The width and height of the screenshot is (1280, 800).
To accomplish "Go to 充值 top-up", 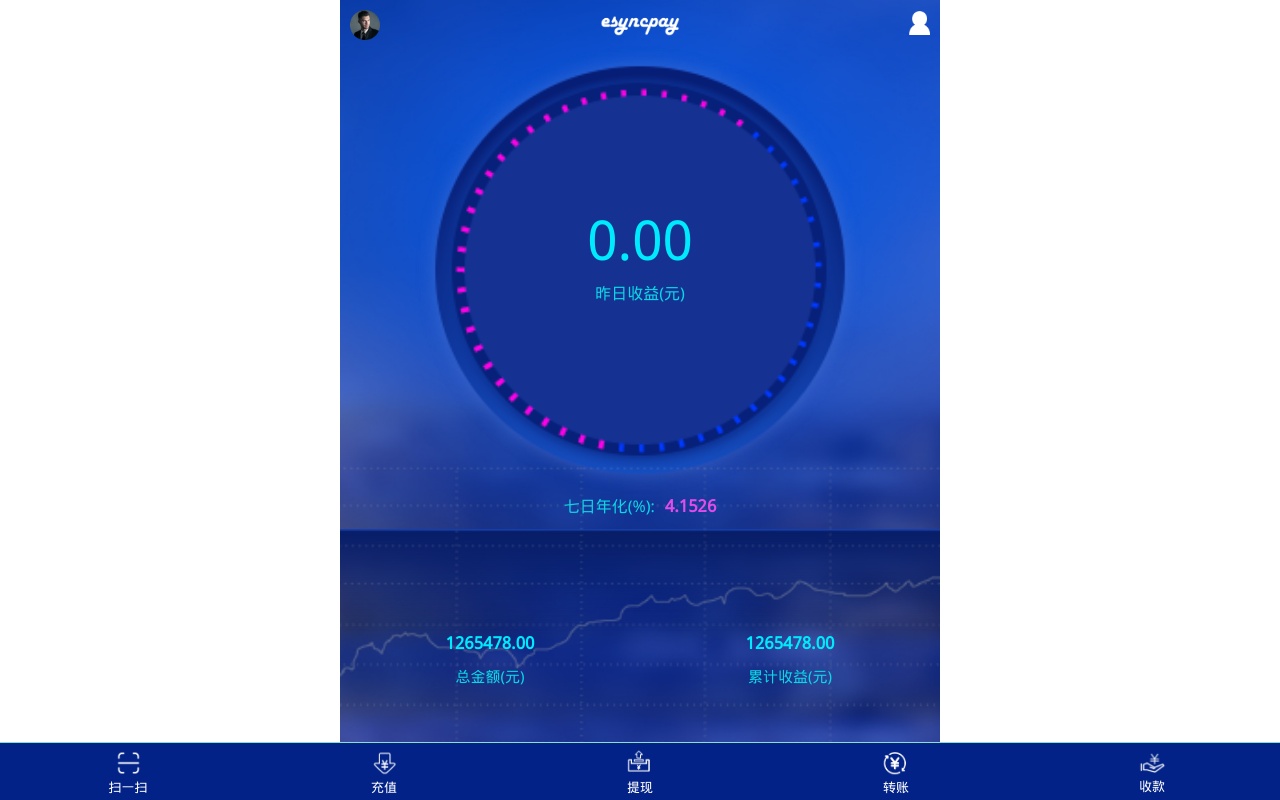I will coord(384,772).
